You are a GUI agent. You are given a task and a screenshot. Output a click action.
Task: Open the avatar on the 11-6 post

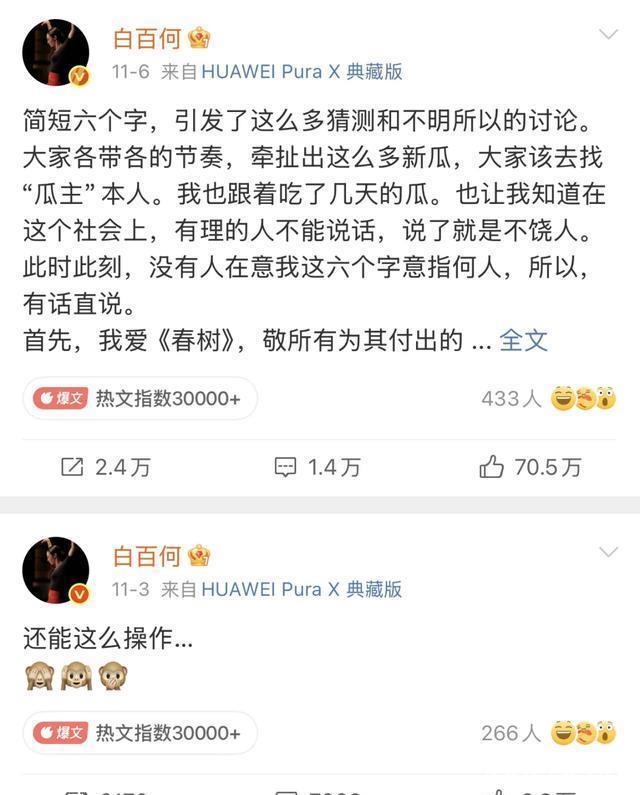pos(56,53)
